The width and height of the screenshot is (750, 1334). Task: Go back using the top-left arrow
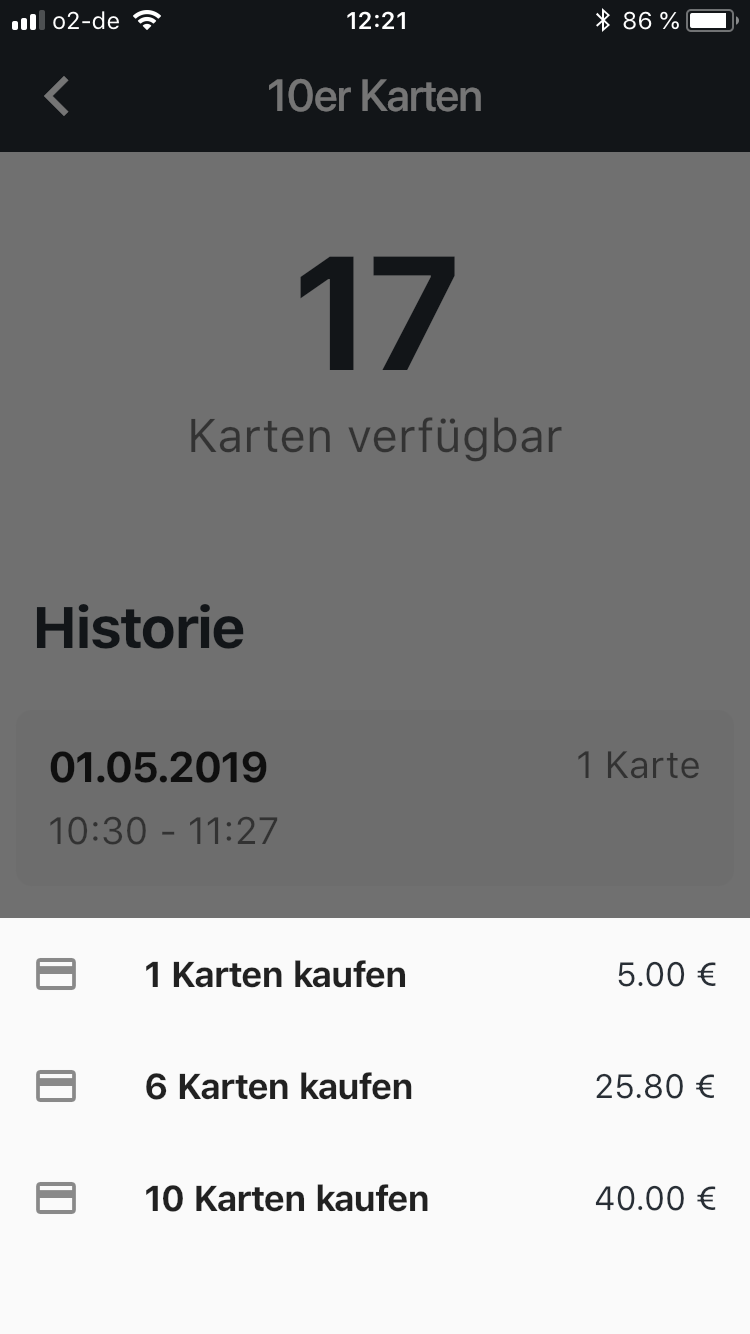(57, 97)
